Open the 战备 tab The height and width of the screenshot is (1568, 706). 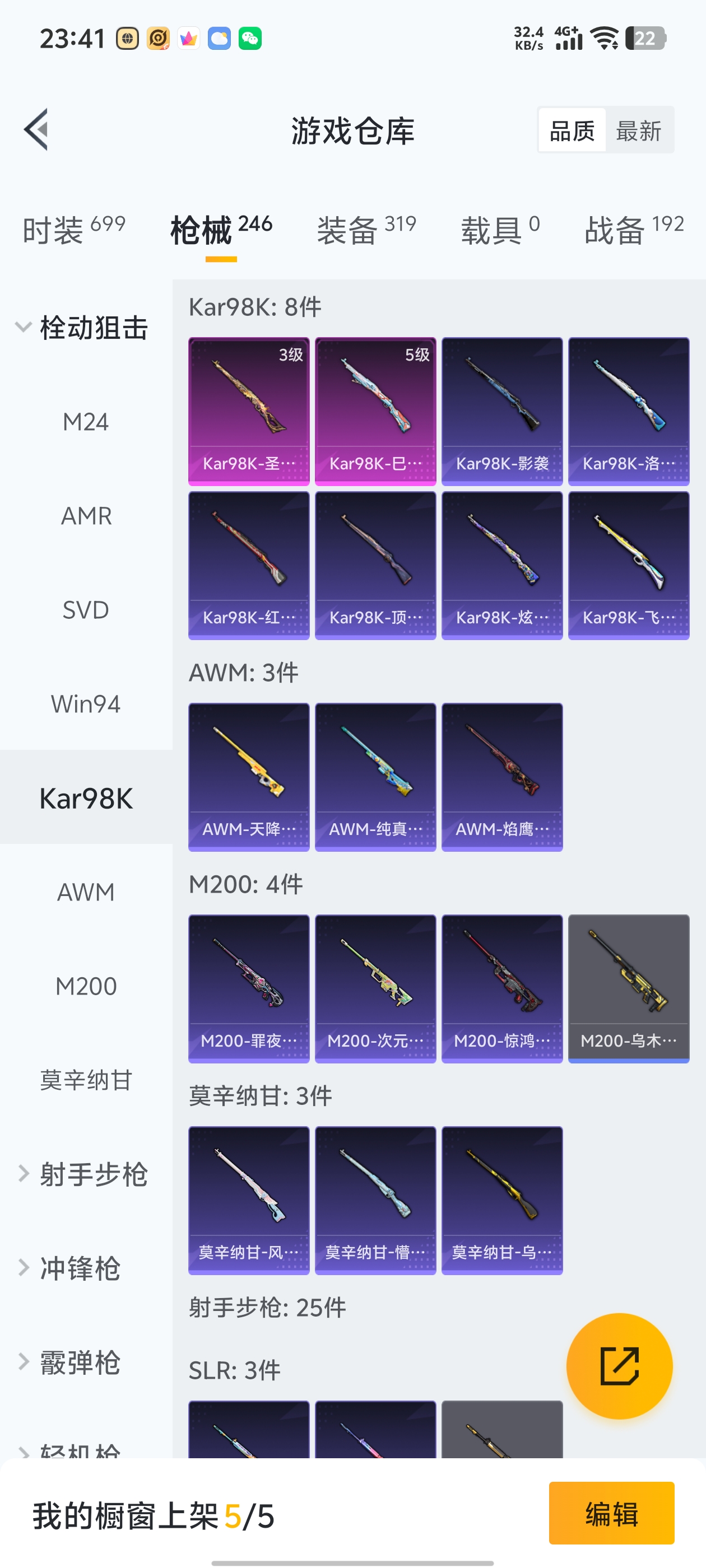(x=634, y=230)
